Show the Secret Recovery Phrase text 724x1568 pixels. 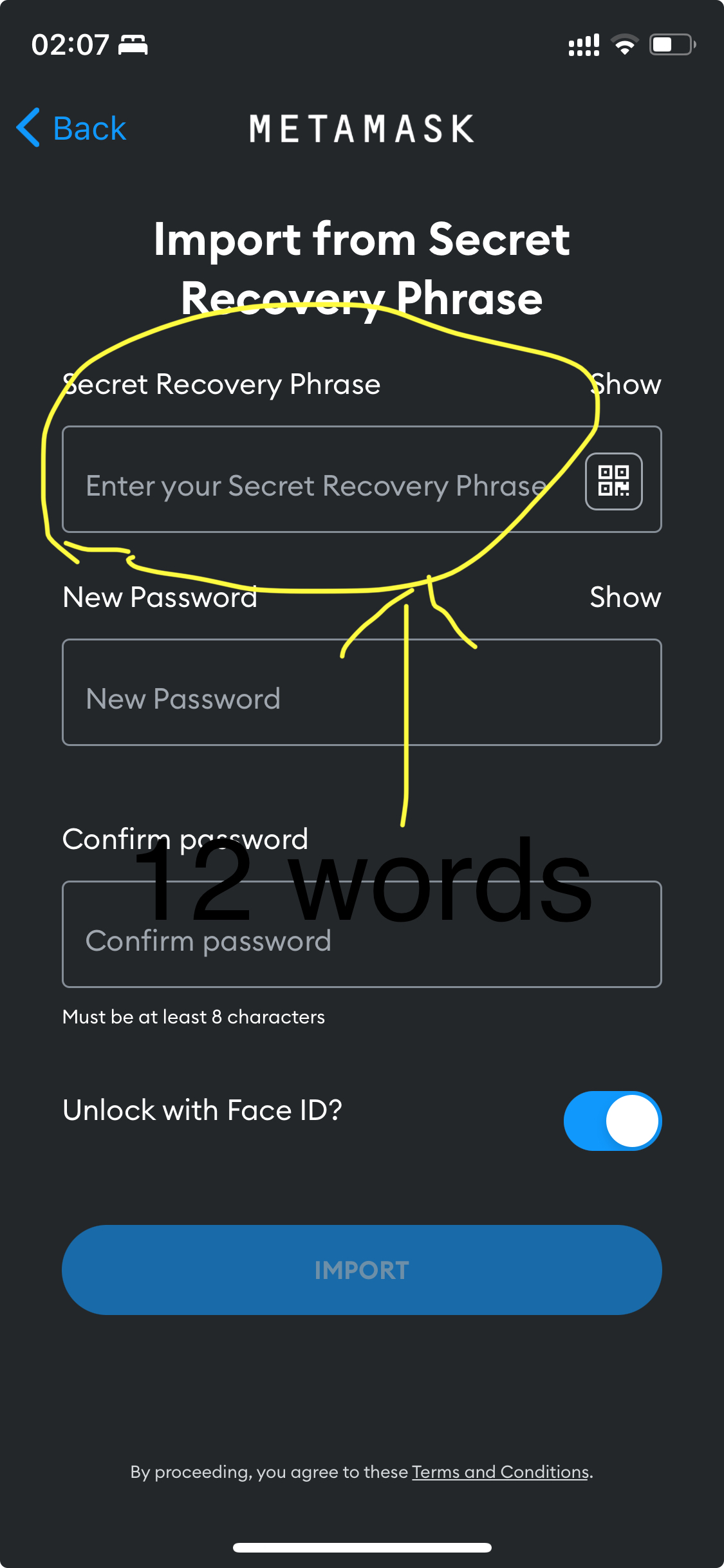click(x=626, y=384)
